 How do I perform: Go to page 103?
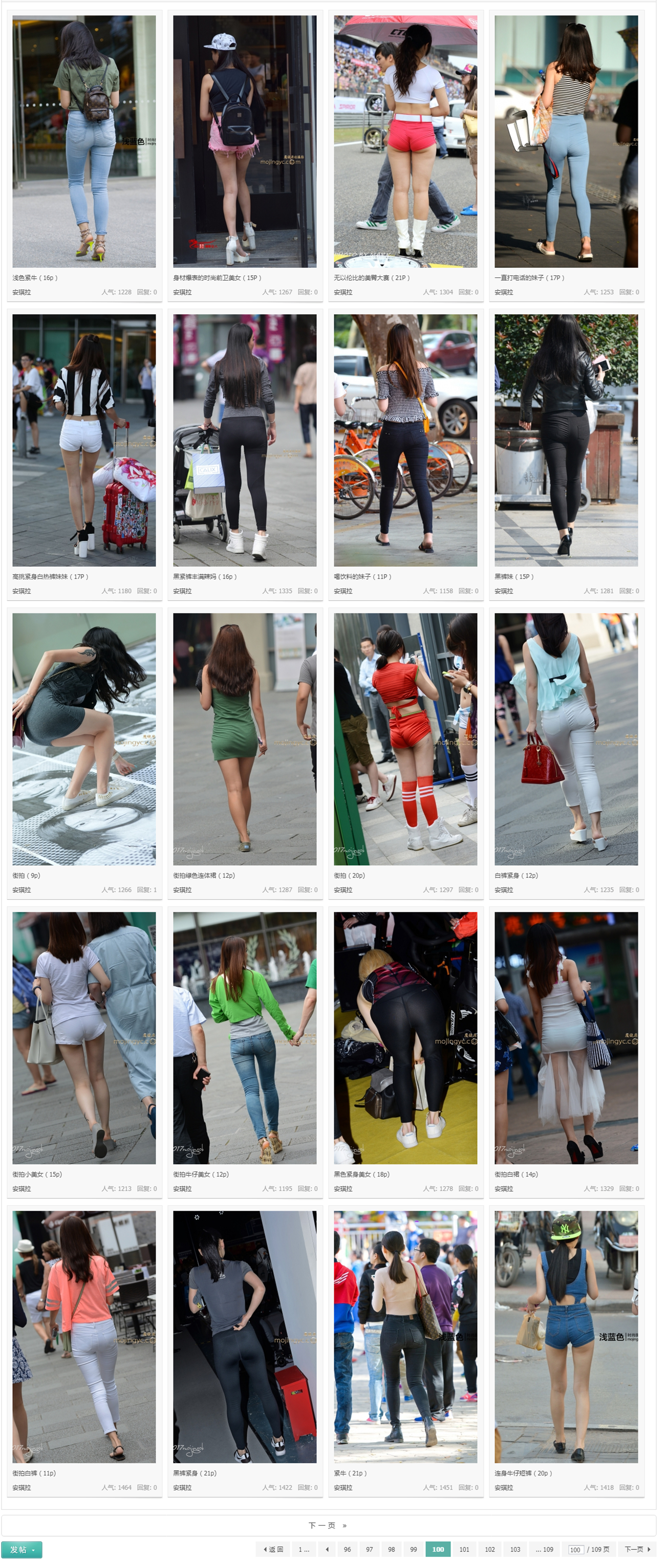[515, 1549]
